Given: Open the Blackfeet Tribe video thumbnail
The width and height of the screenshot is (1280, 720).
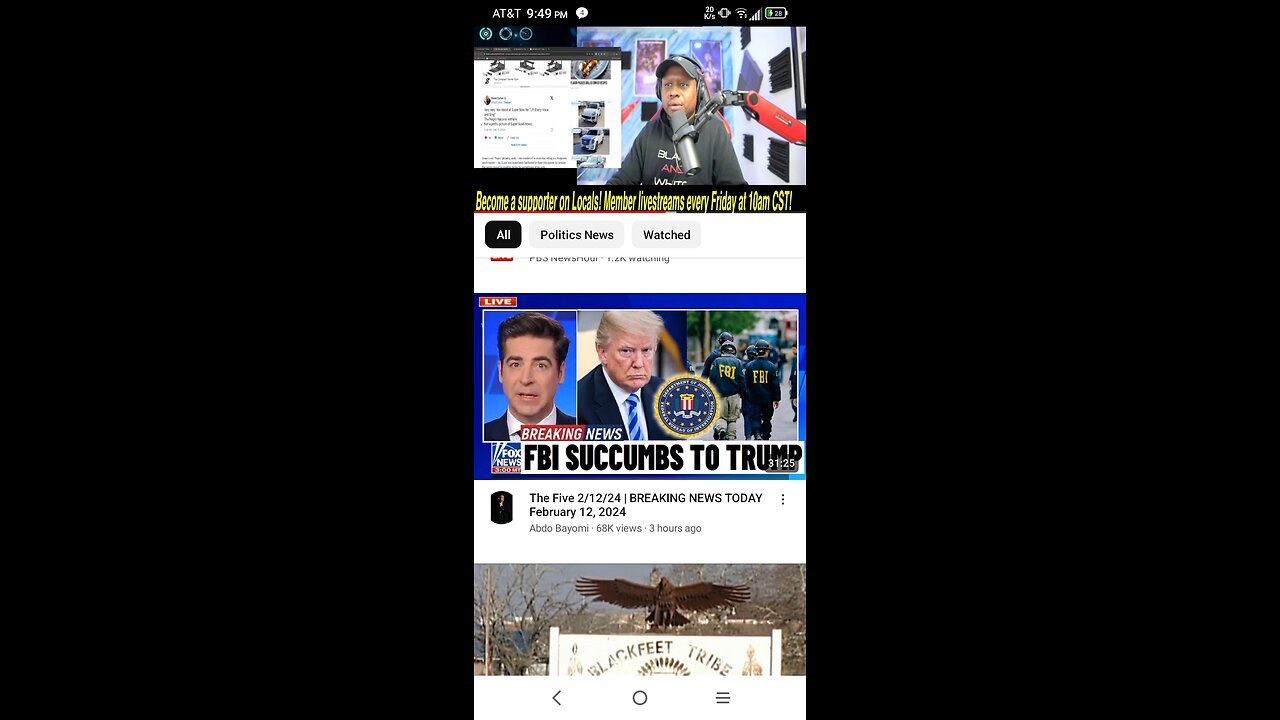Looking at the screenshot, I should click(x=640, y=620).
